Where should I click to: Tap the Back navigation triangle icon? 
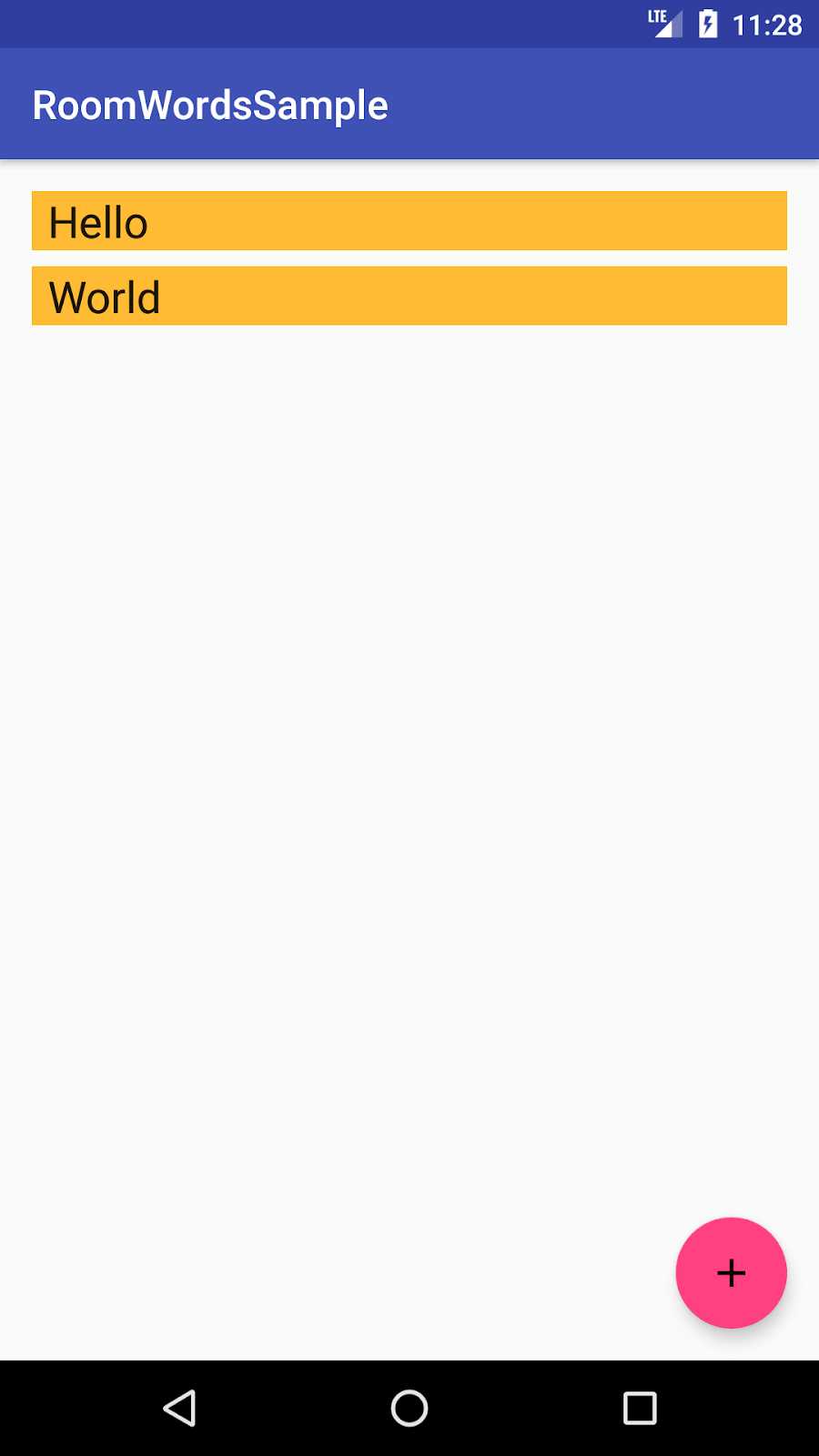tap(180, 1408)
